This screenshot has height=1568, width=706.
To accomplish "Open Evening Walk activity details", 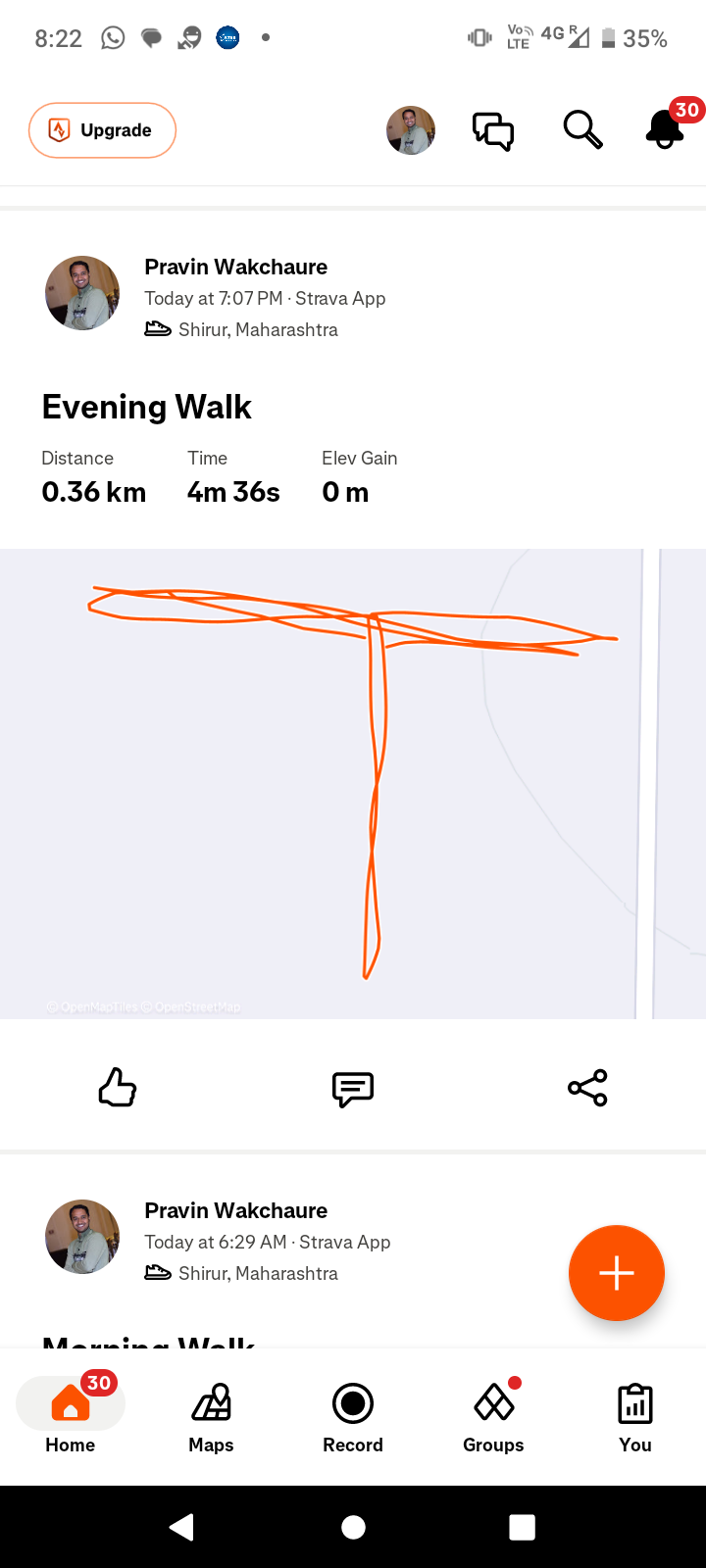I will [x=147, y=407].
